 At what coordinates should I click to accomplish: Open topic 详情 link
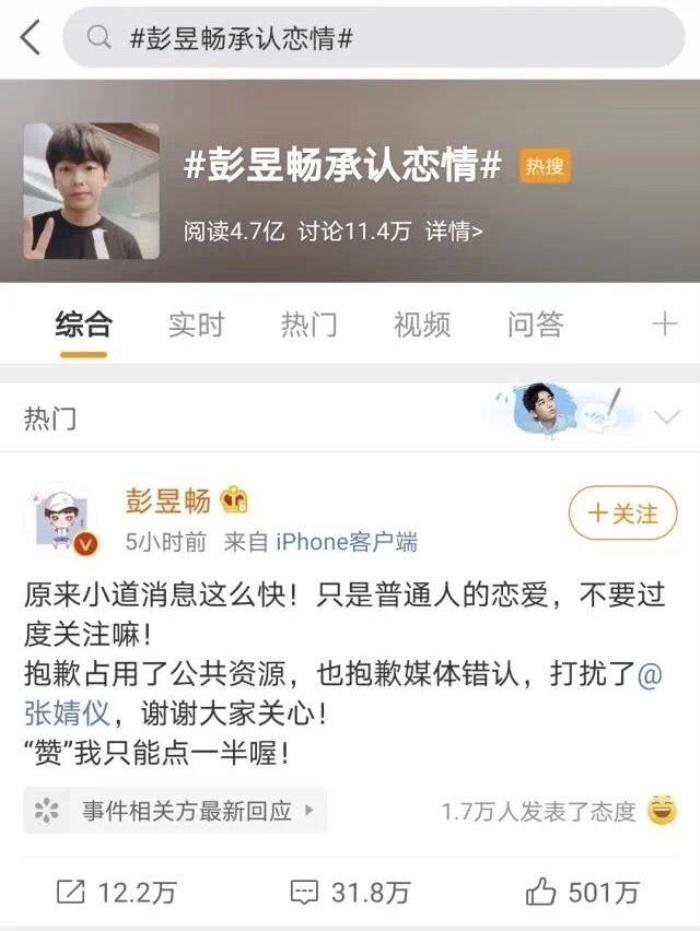point(453,231)
